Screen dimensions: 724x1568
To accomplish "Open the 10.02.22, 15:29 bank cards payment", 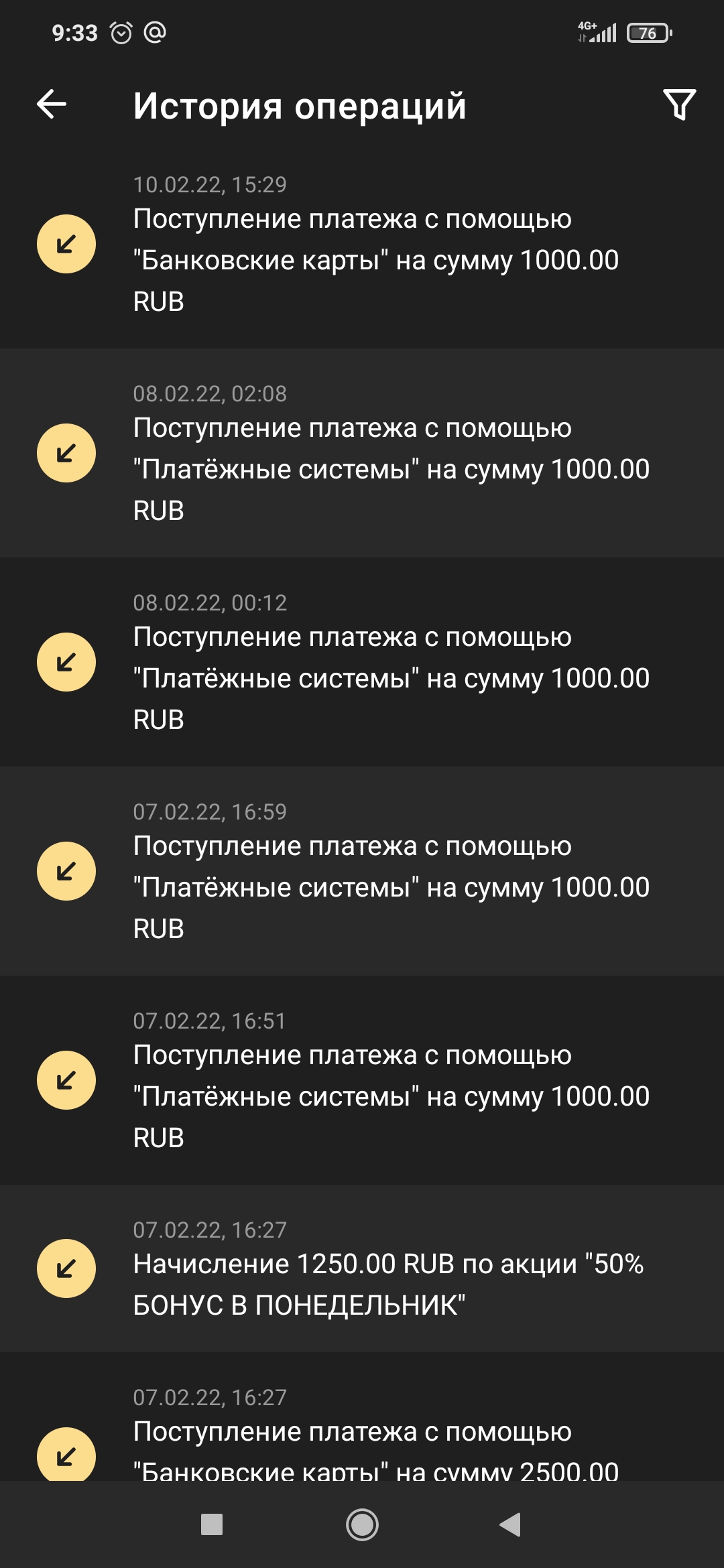I will (x=362, y=244).
